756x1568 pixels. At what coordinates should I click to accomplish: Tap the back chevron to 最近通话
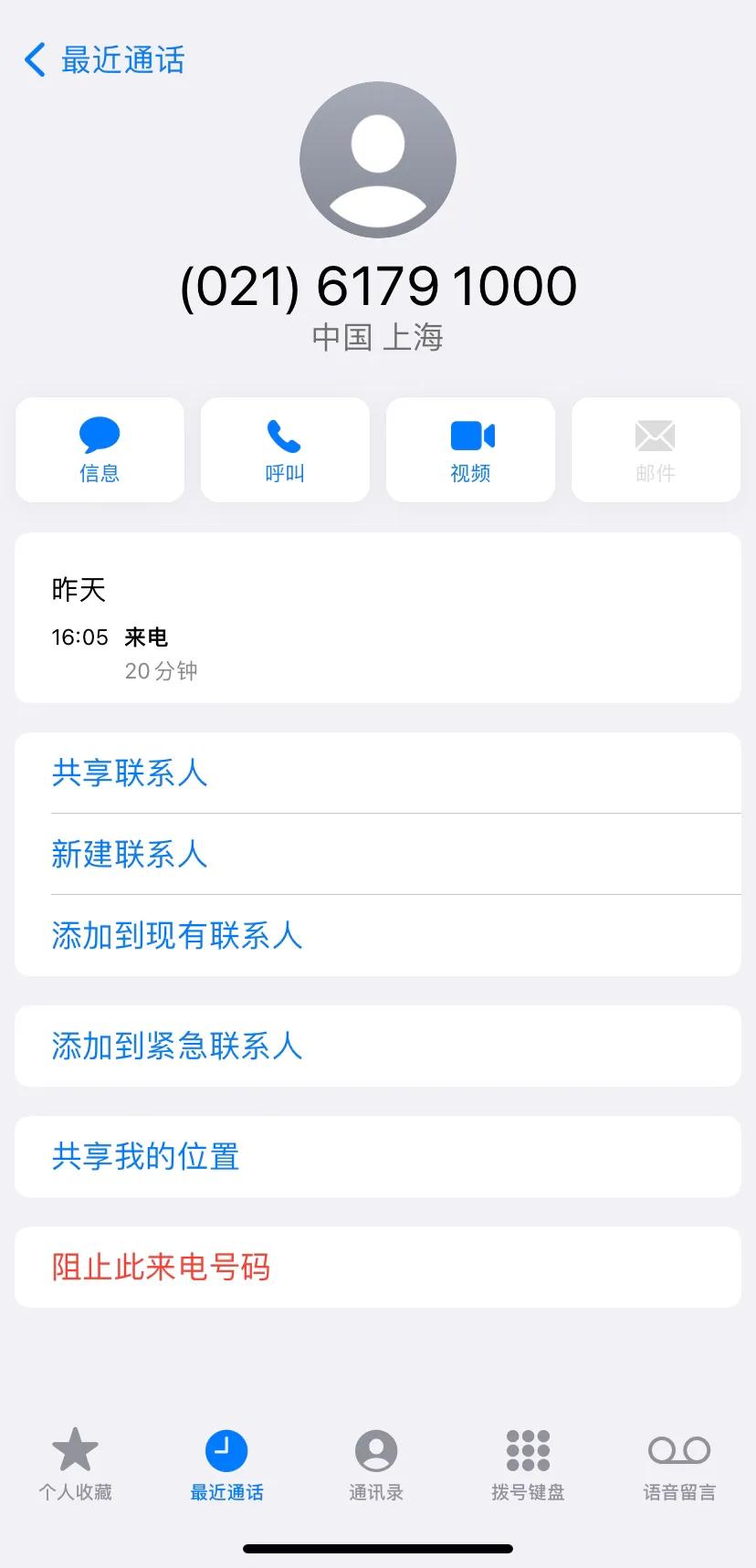point(35,60)
